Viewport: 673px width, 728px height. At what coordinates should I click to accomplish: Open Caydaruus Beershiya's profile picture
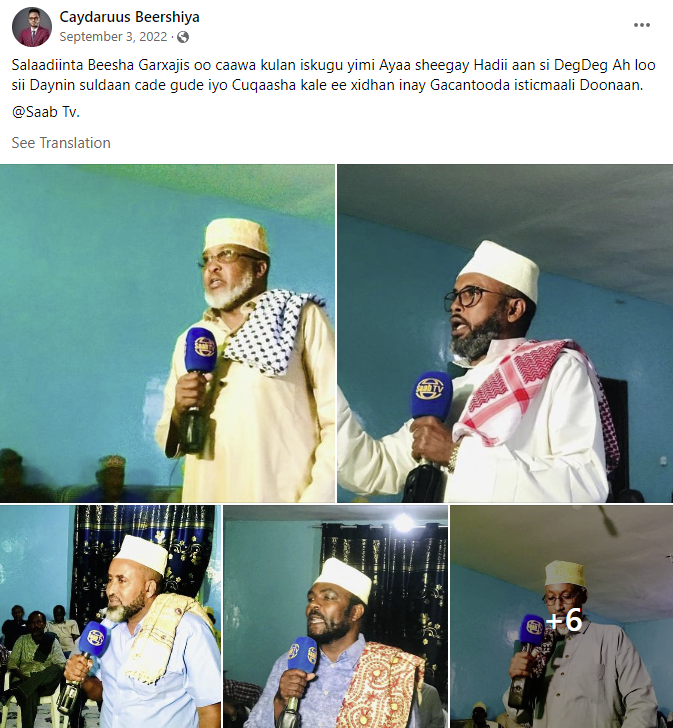[x=31, y=27]
